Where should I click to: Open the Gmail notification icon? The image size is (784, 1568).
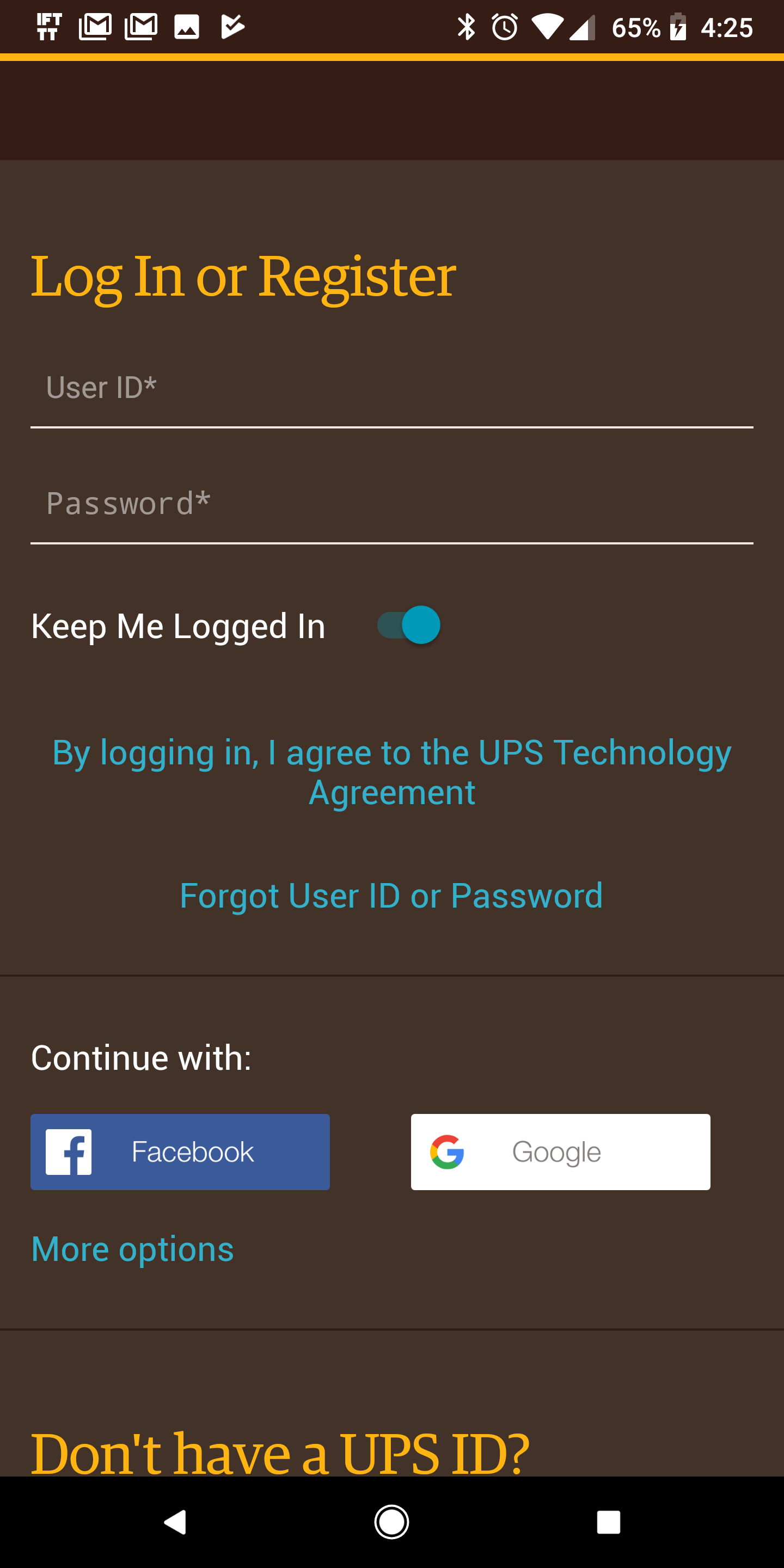click(94, 26)
